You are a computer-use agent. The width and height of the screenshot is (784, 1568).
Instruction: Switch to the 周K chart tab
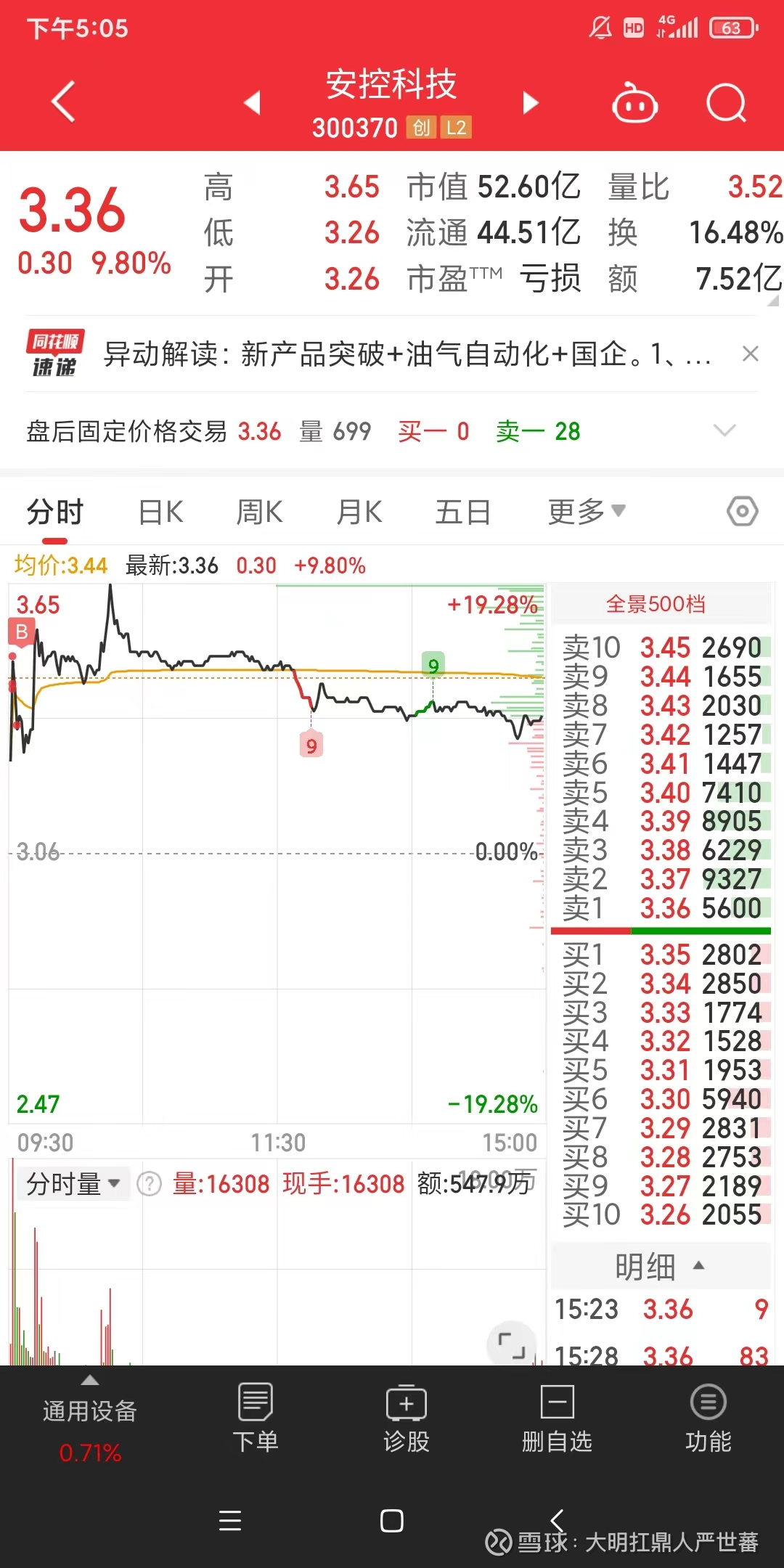coord(259,512)
